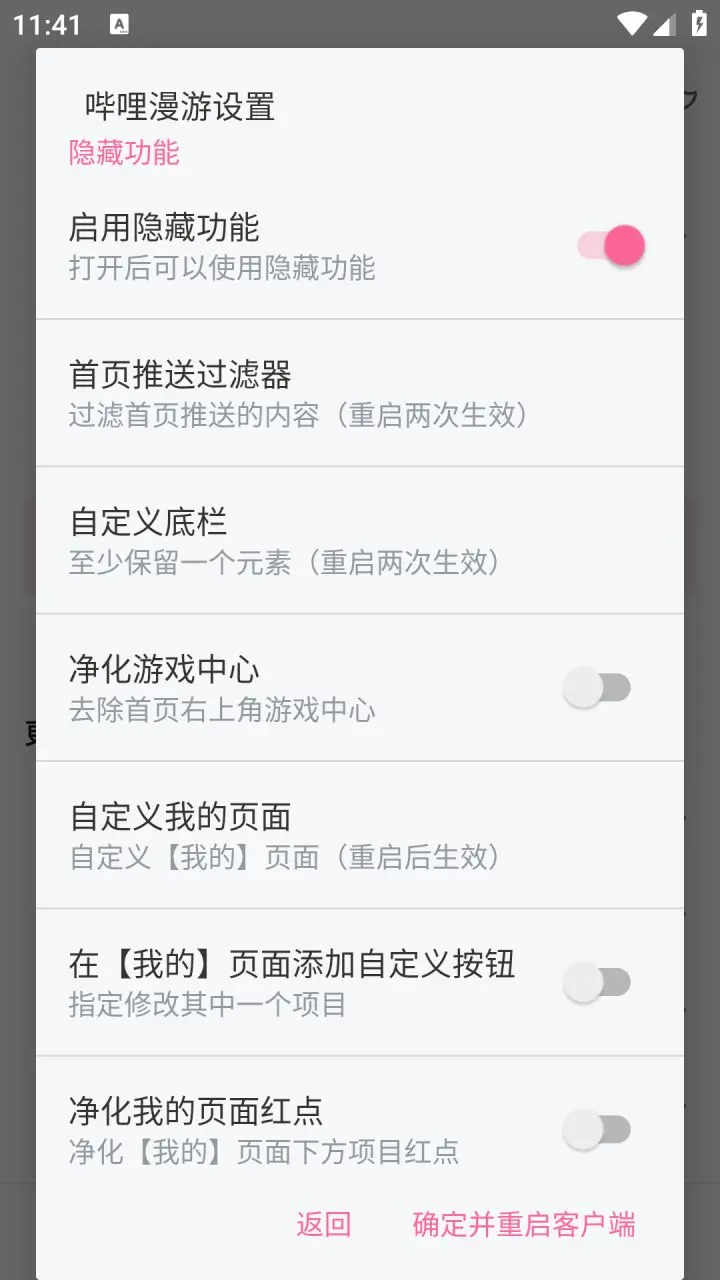Enable the 净化我的页面红点 switch
The image size is (720, 1280).
click(600, 1127)
